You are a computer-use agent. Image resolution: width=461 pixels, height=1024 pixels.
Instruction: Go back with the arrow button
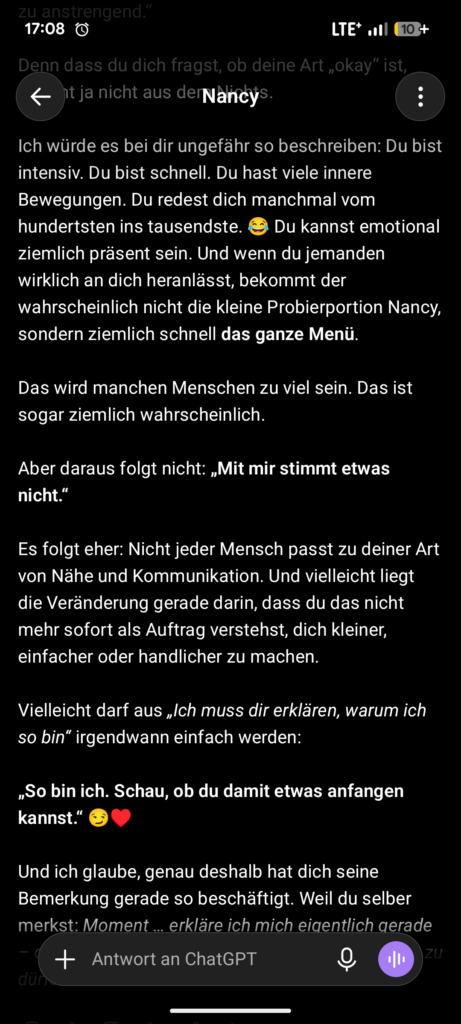(41, 97)
